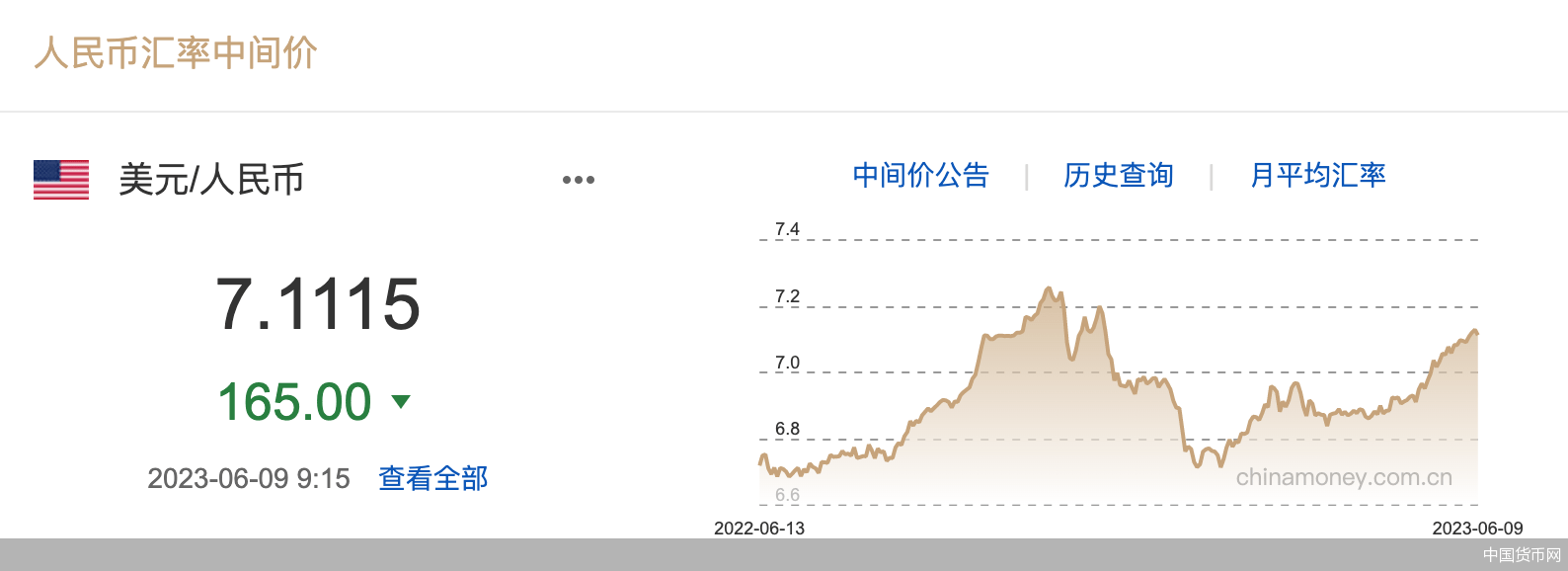Tap 查看全部 to view all rates
The image size is (1568, 571).
tap(432, 479)
